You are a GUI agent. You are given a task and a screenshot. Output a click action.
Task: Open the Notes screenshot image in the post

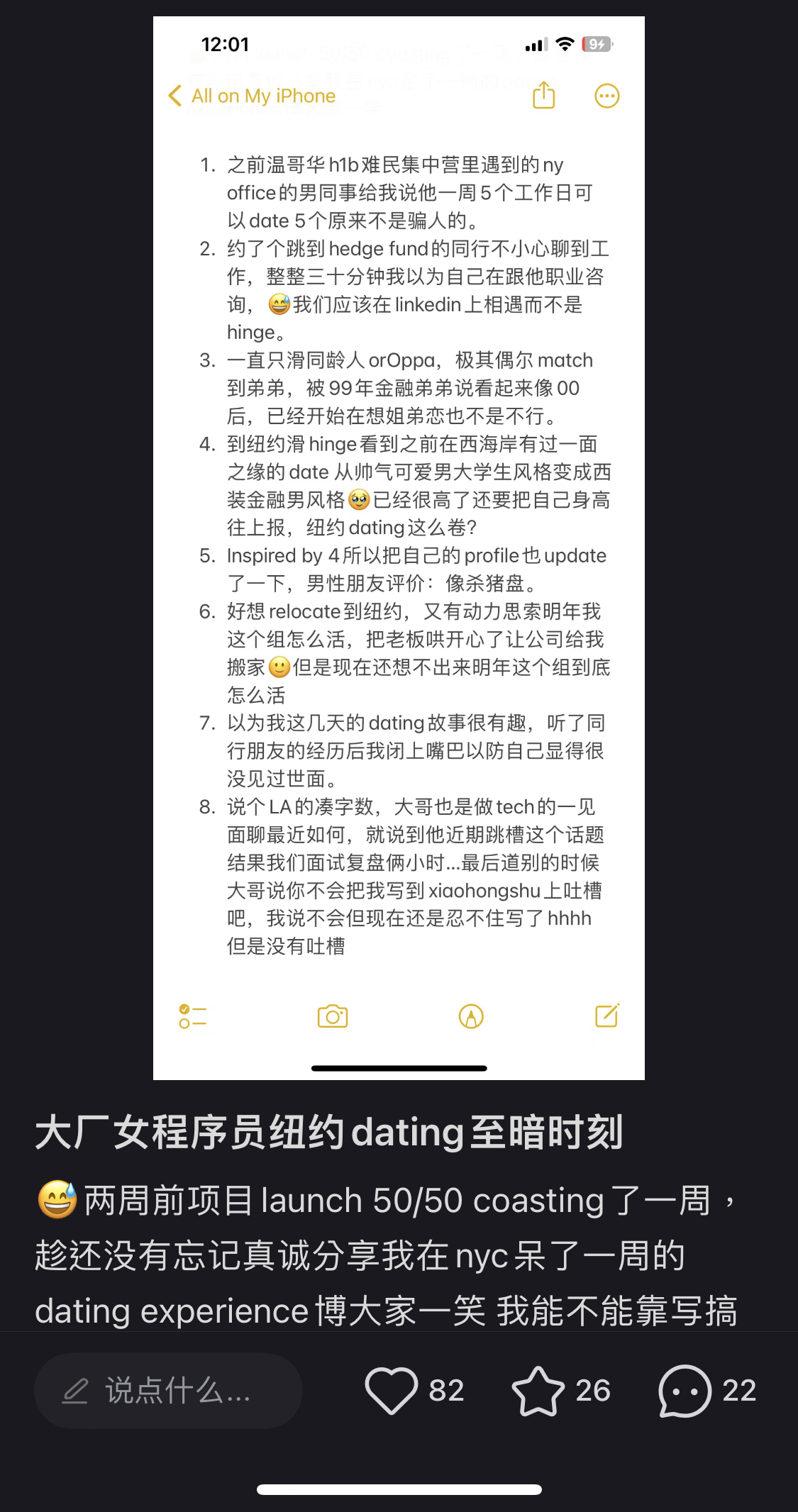[x=399, y=547]
